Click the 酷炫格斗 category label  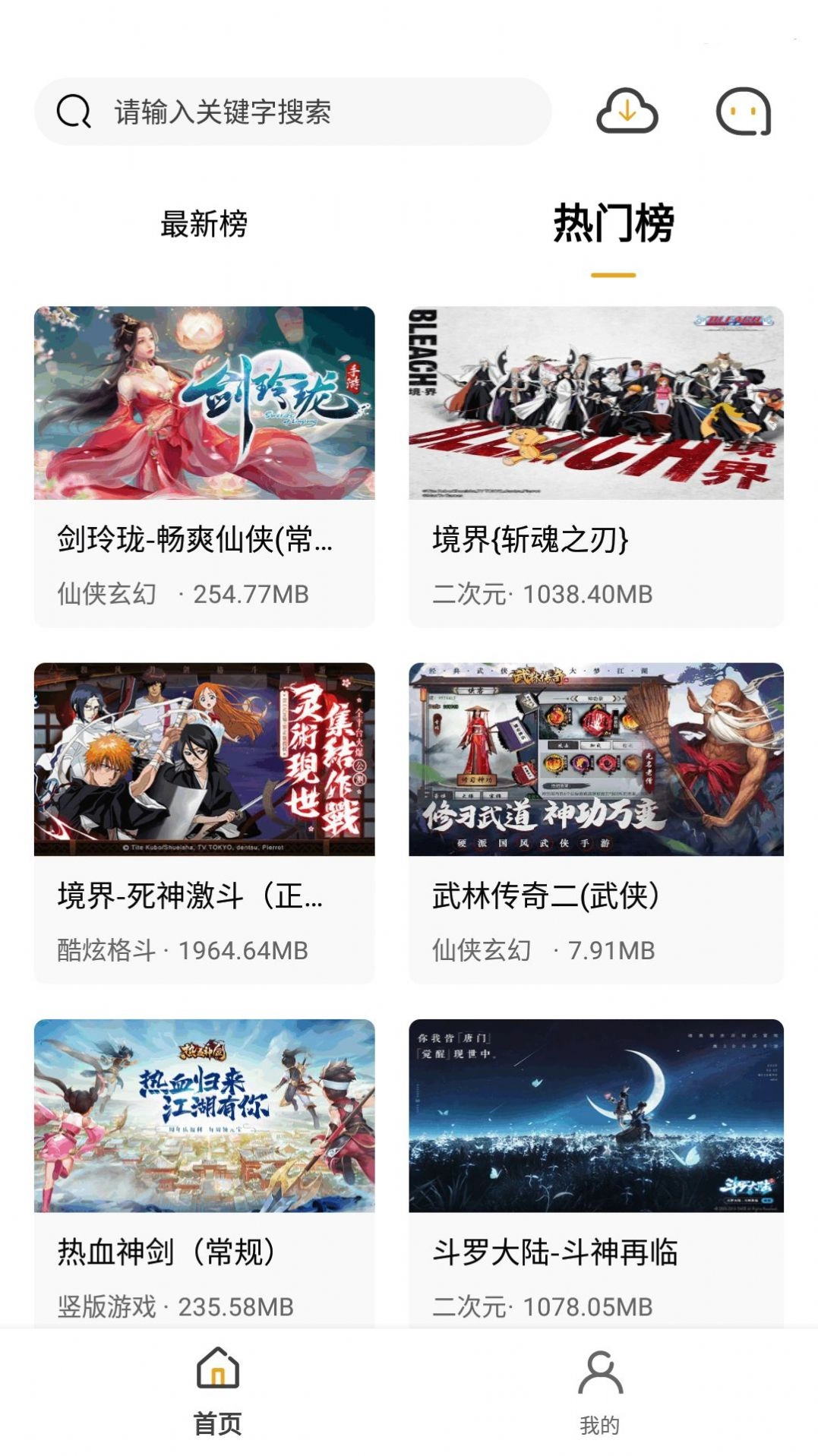tap(108, 949)
